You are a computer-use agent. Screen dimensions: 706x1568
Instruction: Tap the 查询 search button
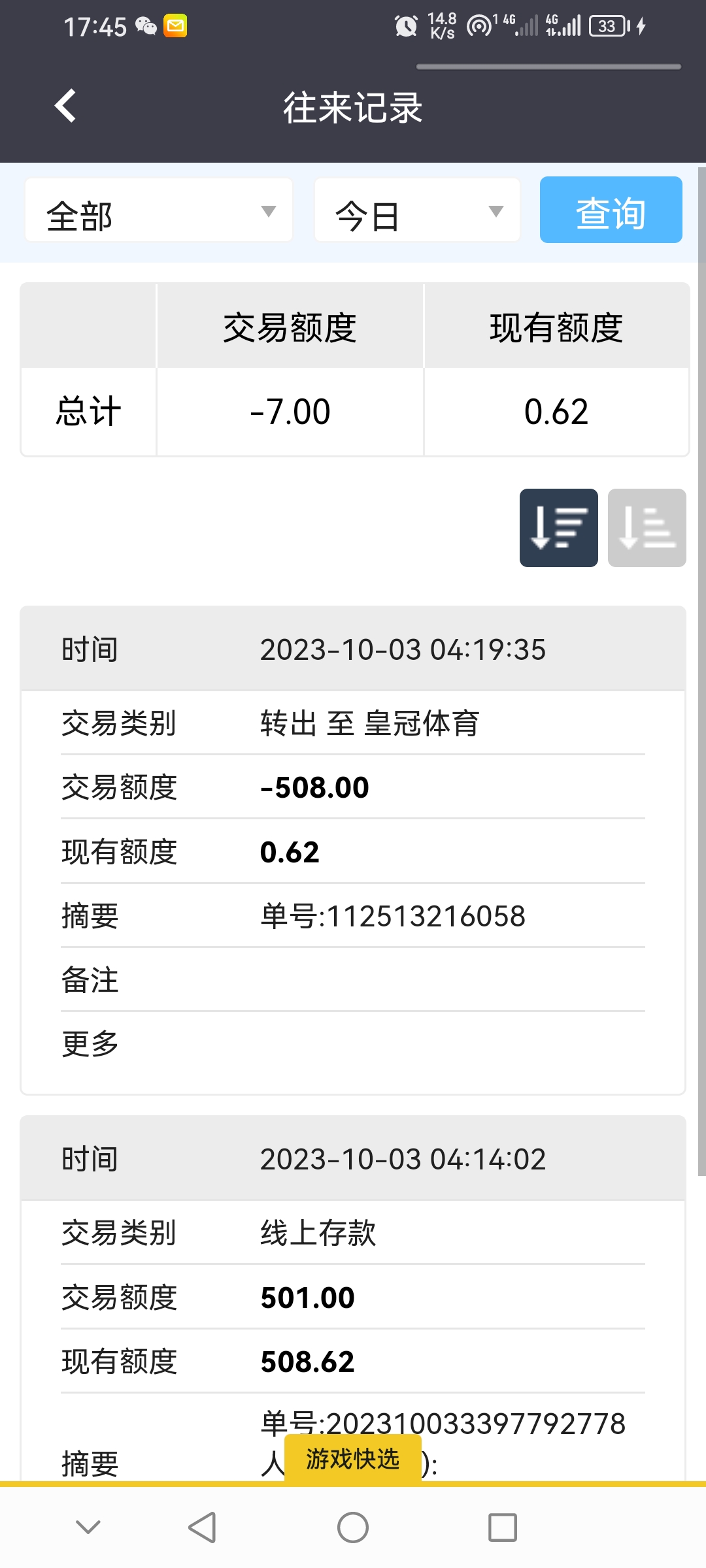coord(611,210)
